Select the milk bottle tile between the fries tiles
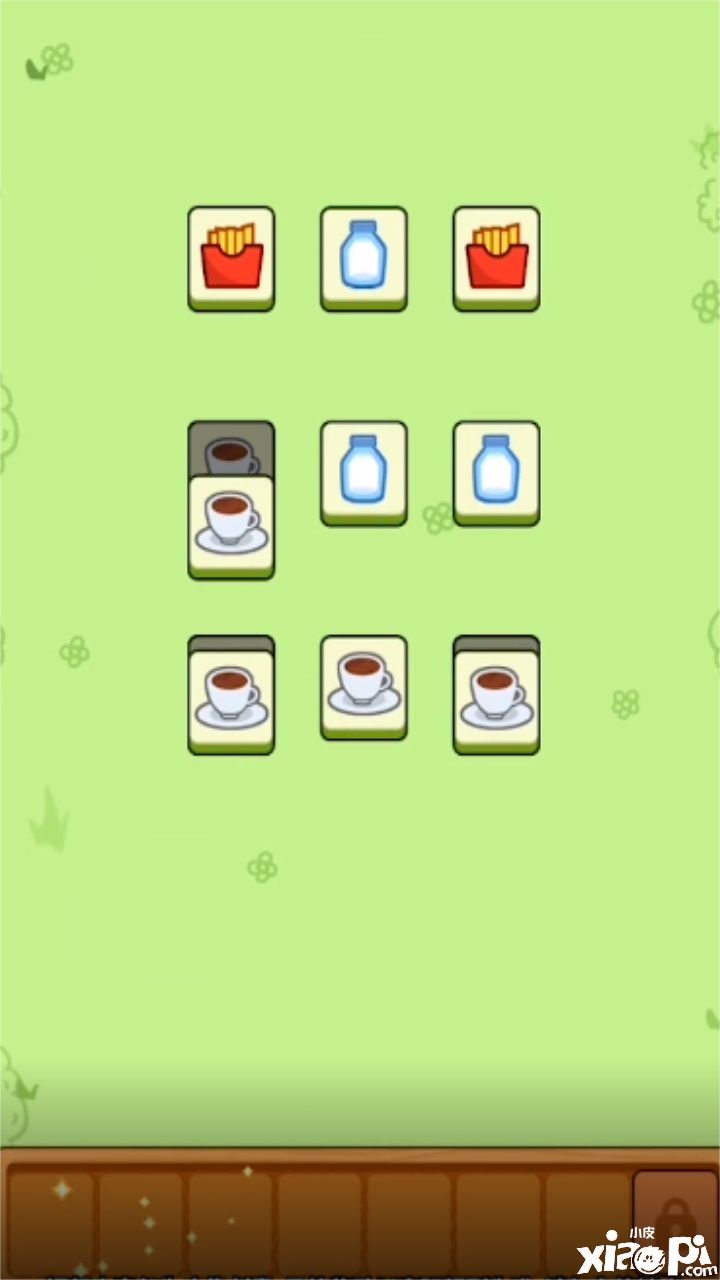720x1280 pixels. pyautogui.click(x=363, y=257)
